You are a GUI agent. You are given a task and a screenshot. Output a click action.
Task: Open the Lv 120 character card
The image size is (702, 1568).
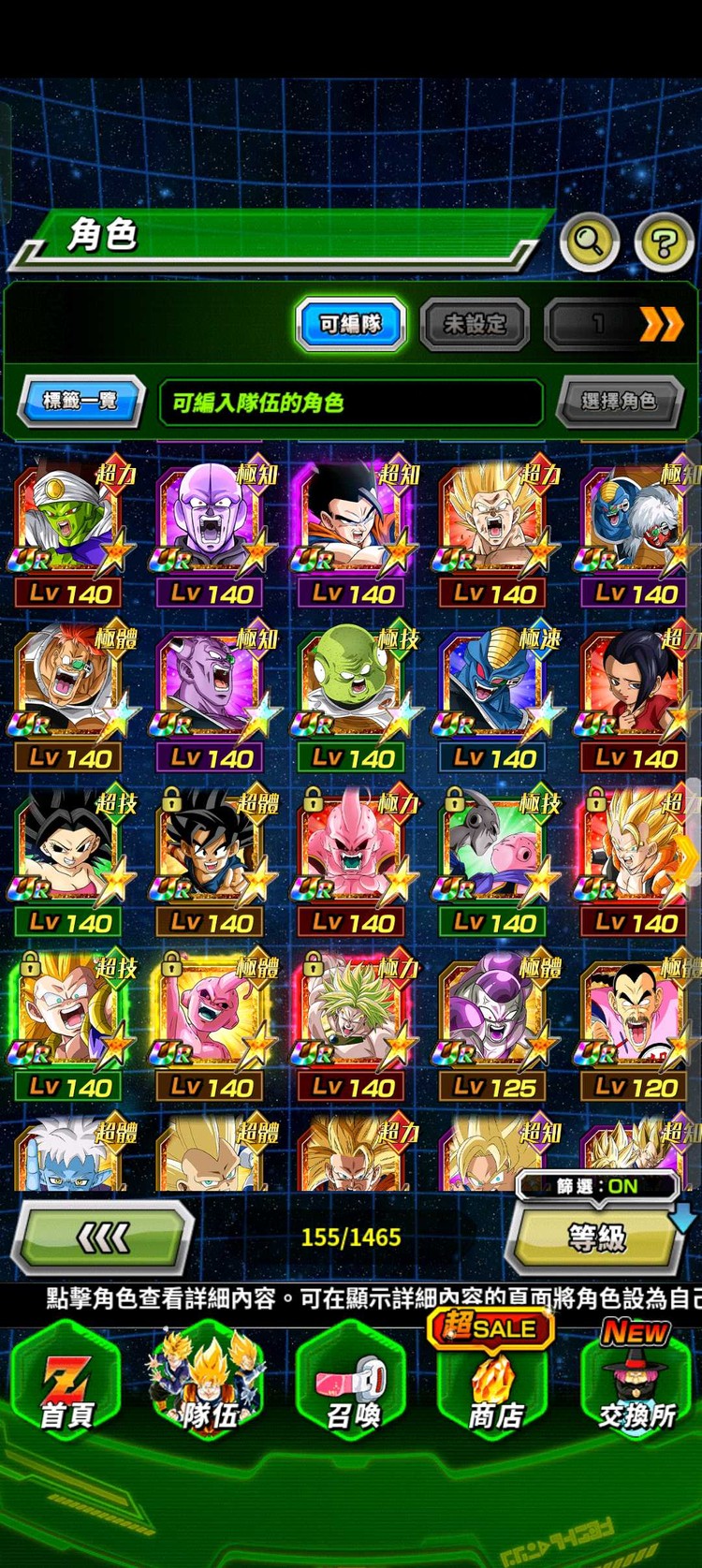636,1025
